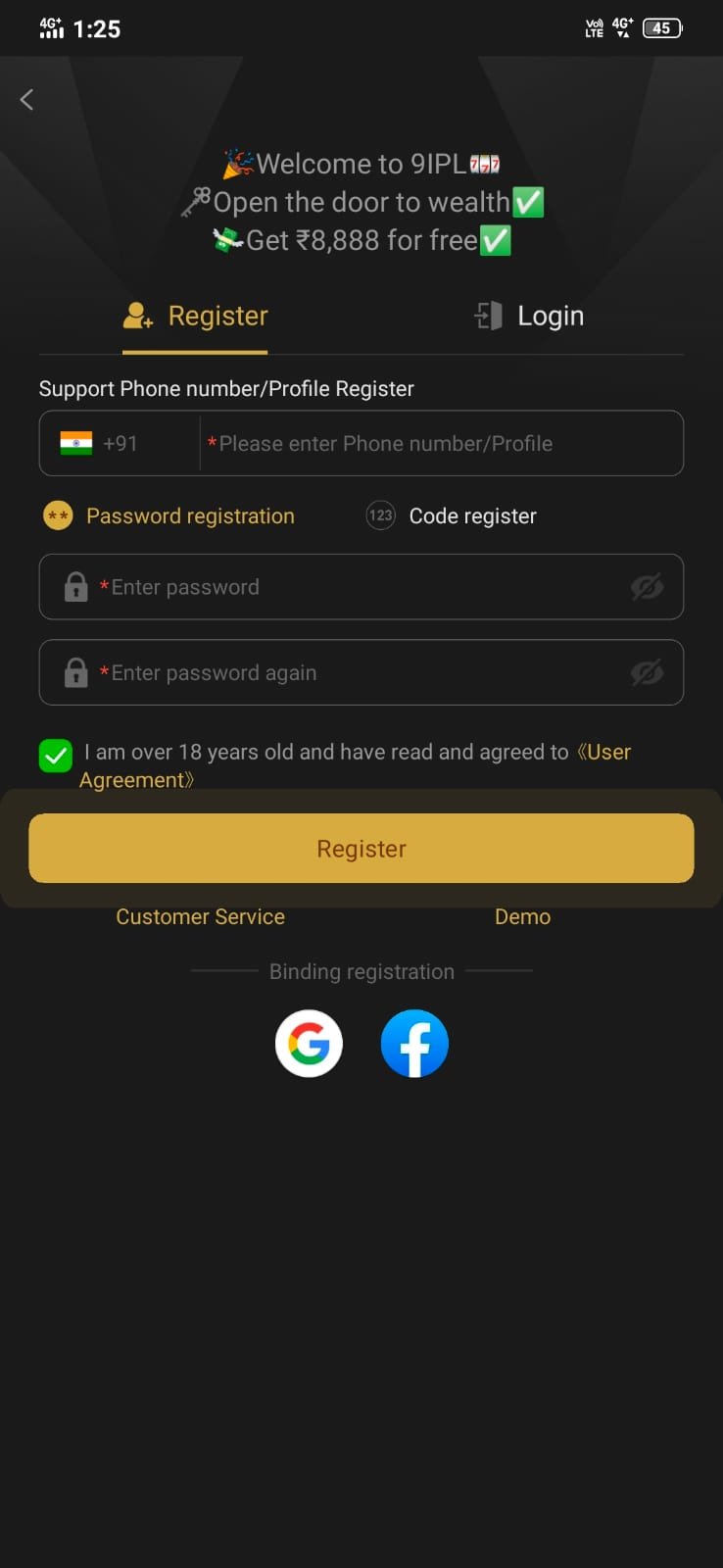The image size is (723, 1568).
Task: Sign up using the Google icon
Action: point(309,1043)
